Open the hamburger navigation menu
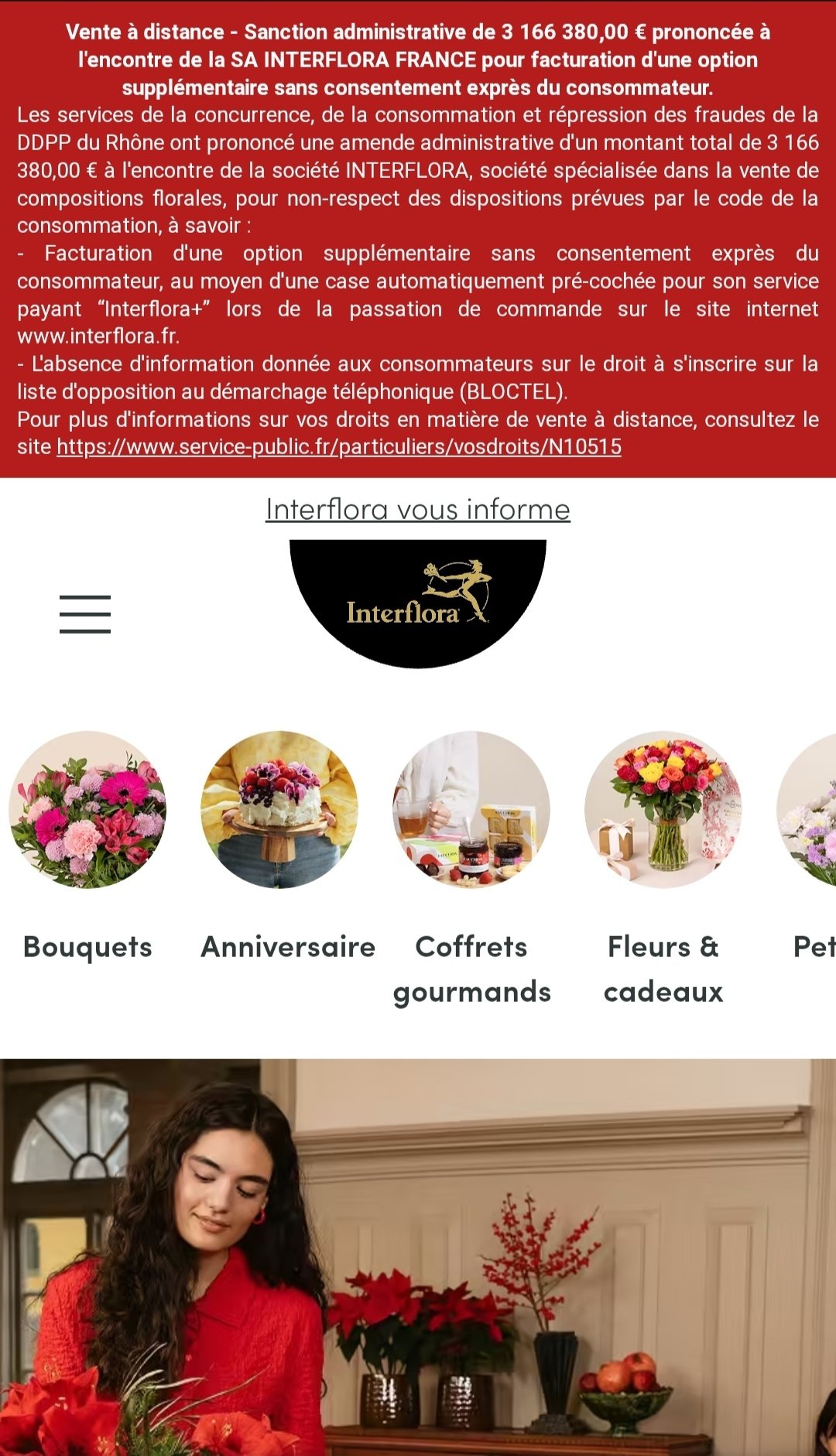 point(85,614)
